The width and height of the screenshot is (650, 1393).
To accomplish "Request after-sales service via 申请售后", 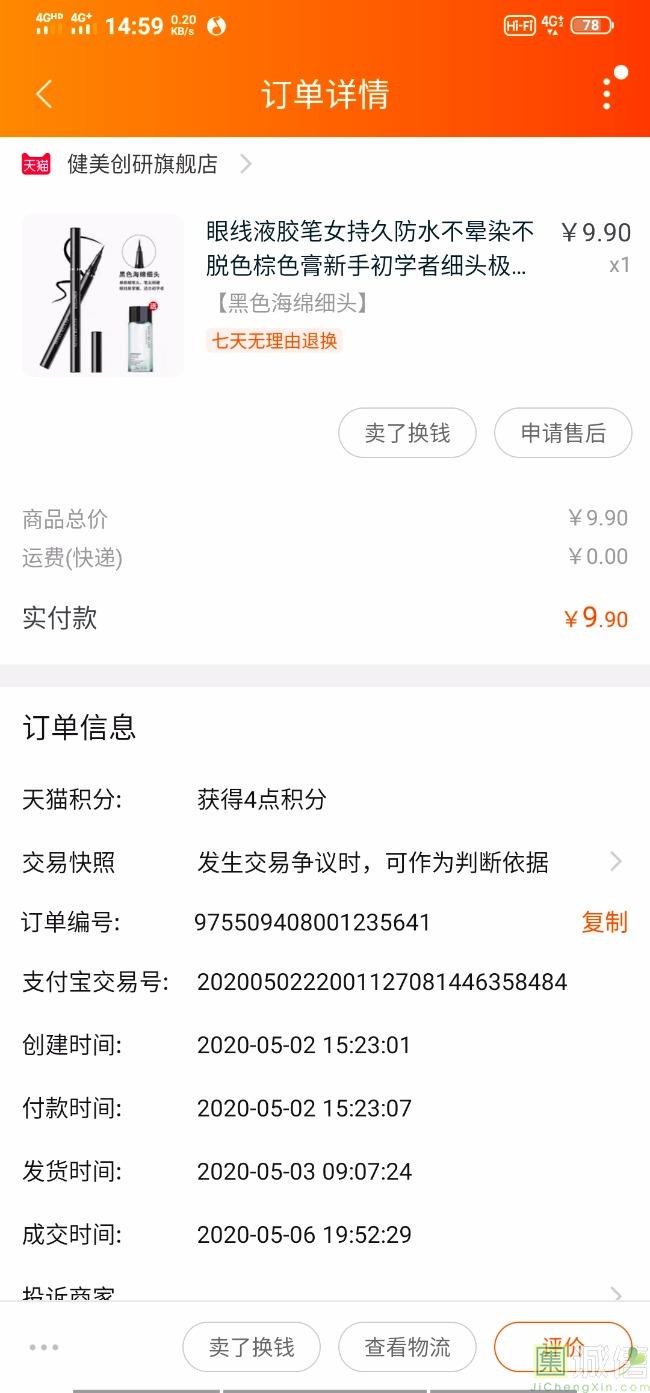I will coord(563,433).
